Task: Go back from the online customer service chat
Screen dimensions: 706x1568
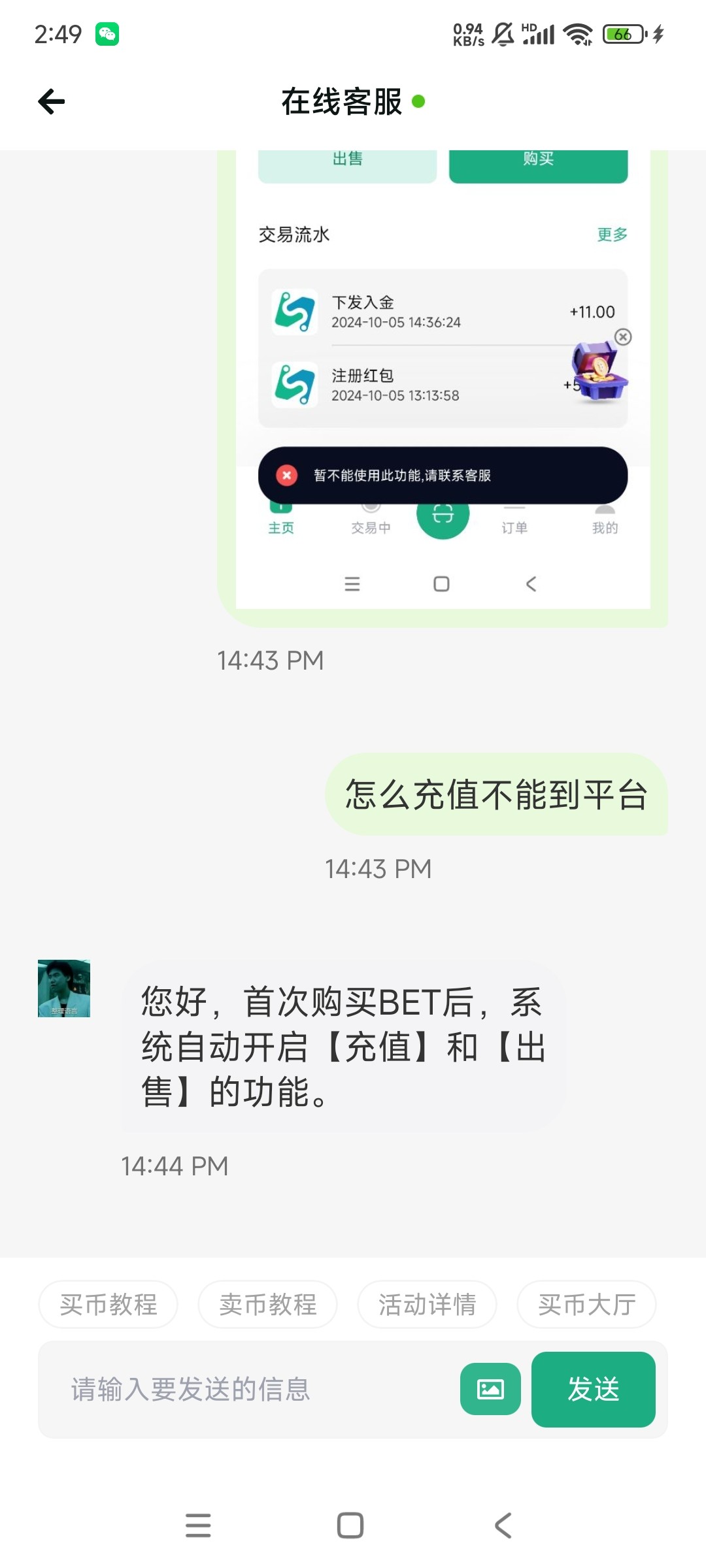Action: point(52,101)
